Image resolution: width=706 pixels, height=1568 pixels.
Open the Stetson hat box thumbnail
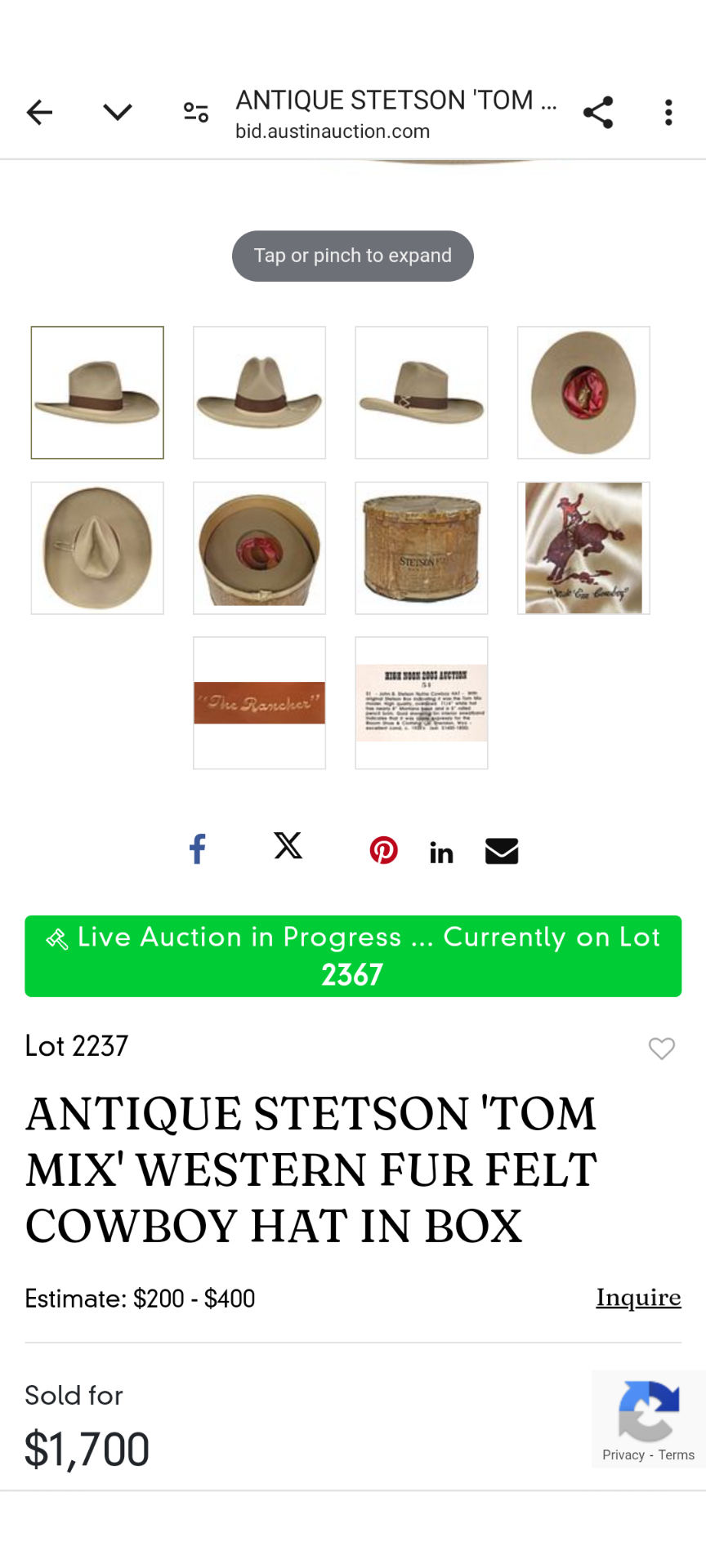(x=422, y=548)
